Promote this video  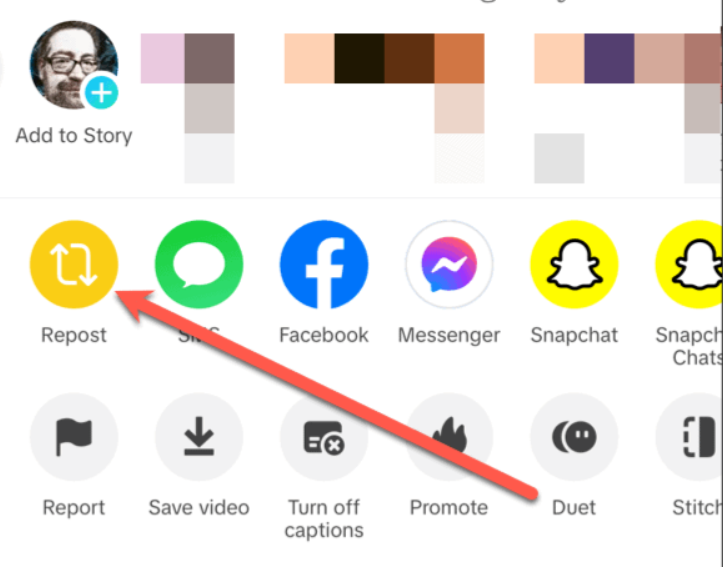(449, 438)
